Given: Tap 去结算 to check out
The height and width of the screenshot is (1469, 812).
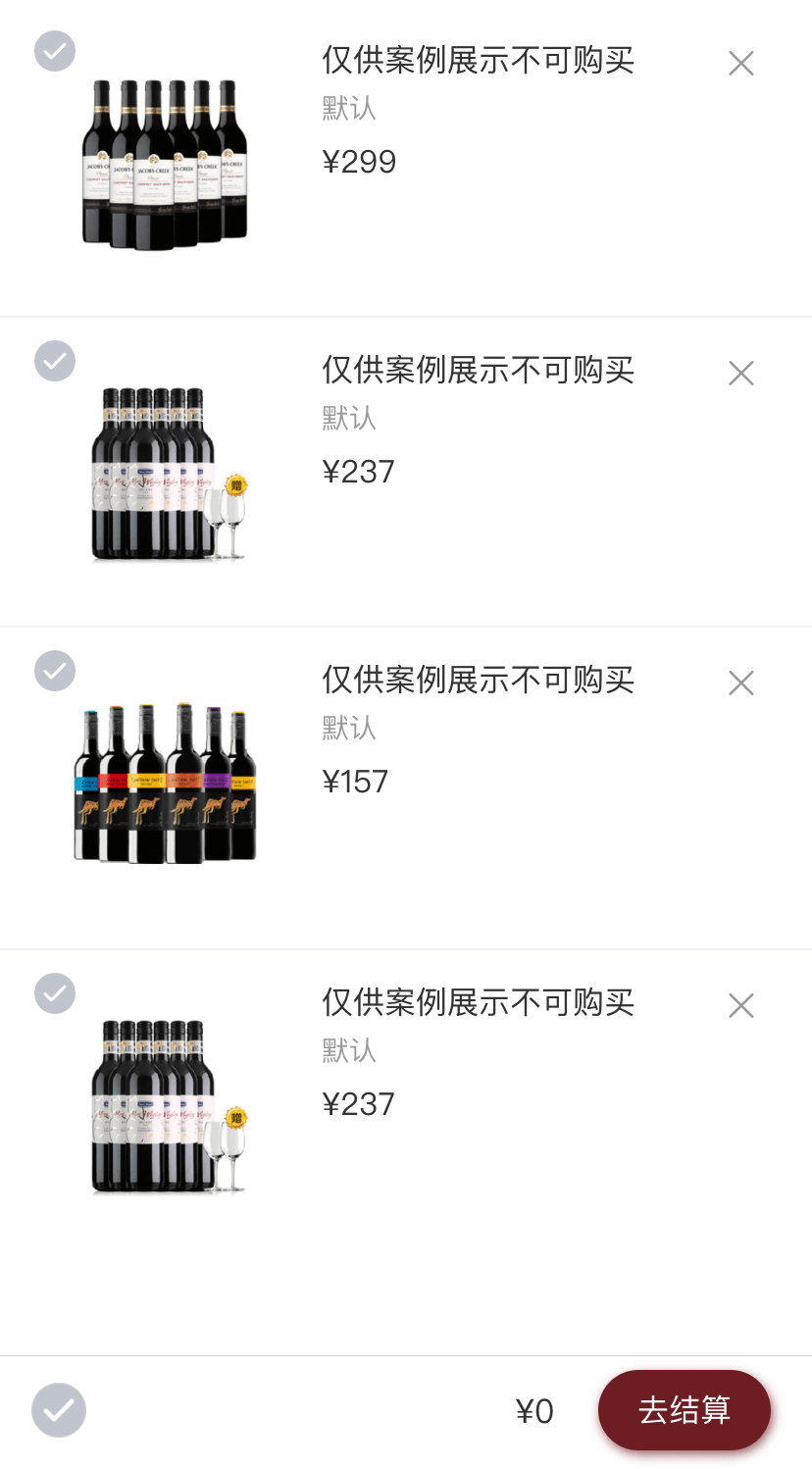Looking at the screenshot, I should click(x=685, y=1410).
